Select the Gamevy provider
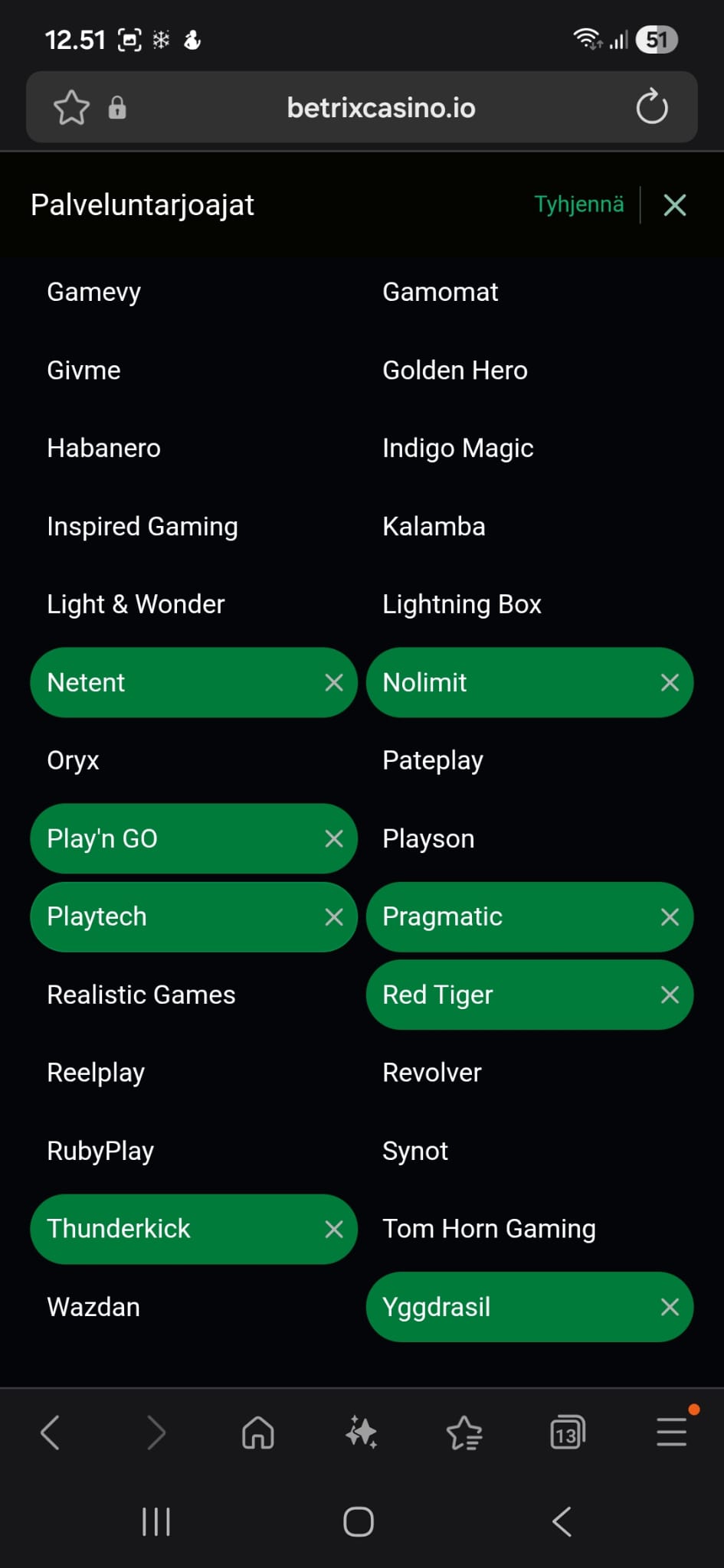The width and height of the screenshot is (724, 1568). click(94, 292)
